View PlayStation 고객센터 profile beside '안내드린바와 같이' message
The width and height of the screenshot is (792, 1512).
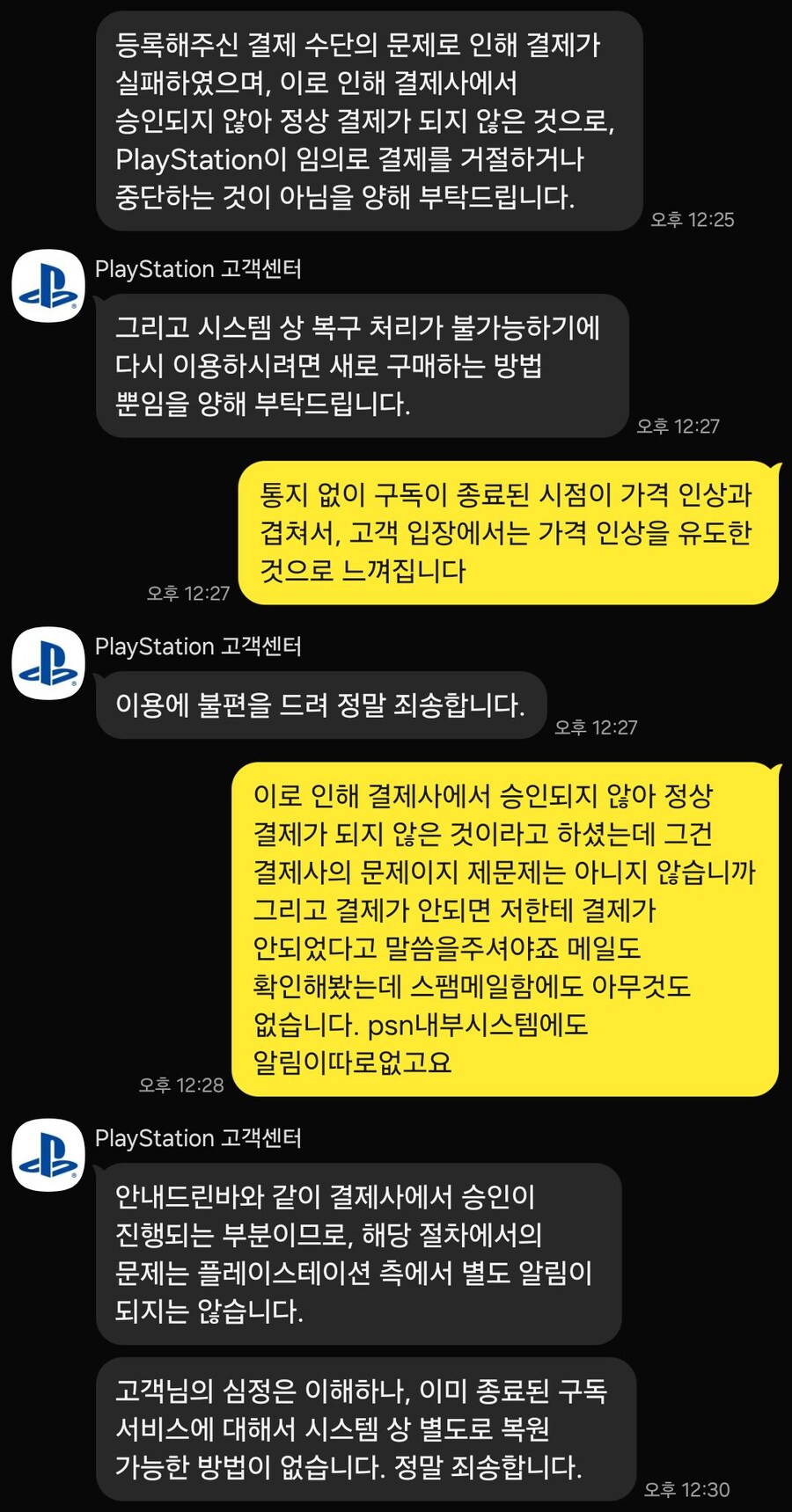[x=48, y=1155]
